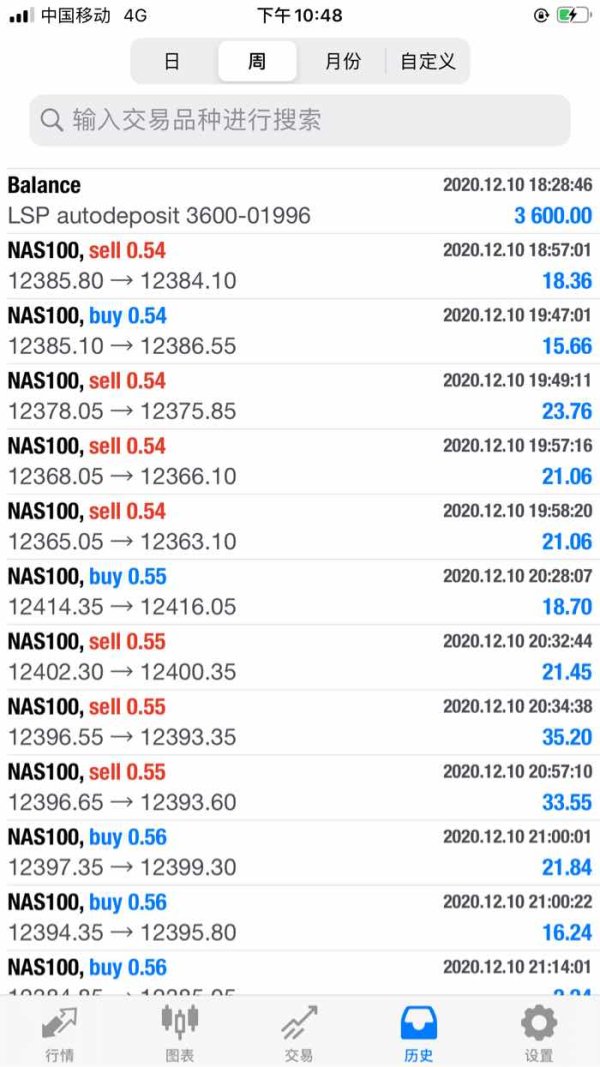The width and height of the screenshot is (600, 1067).
Task: Switch to the 日 (day) period
Action: coord(172,62)
